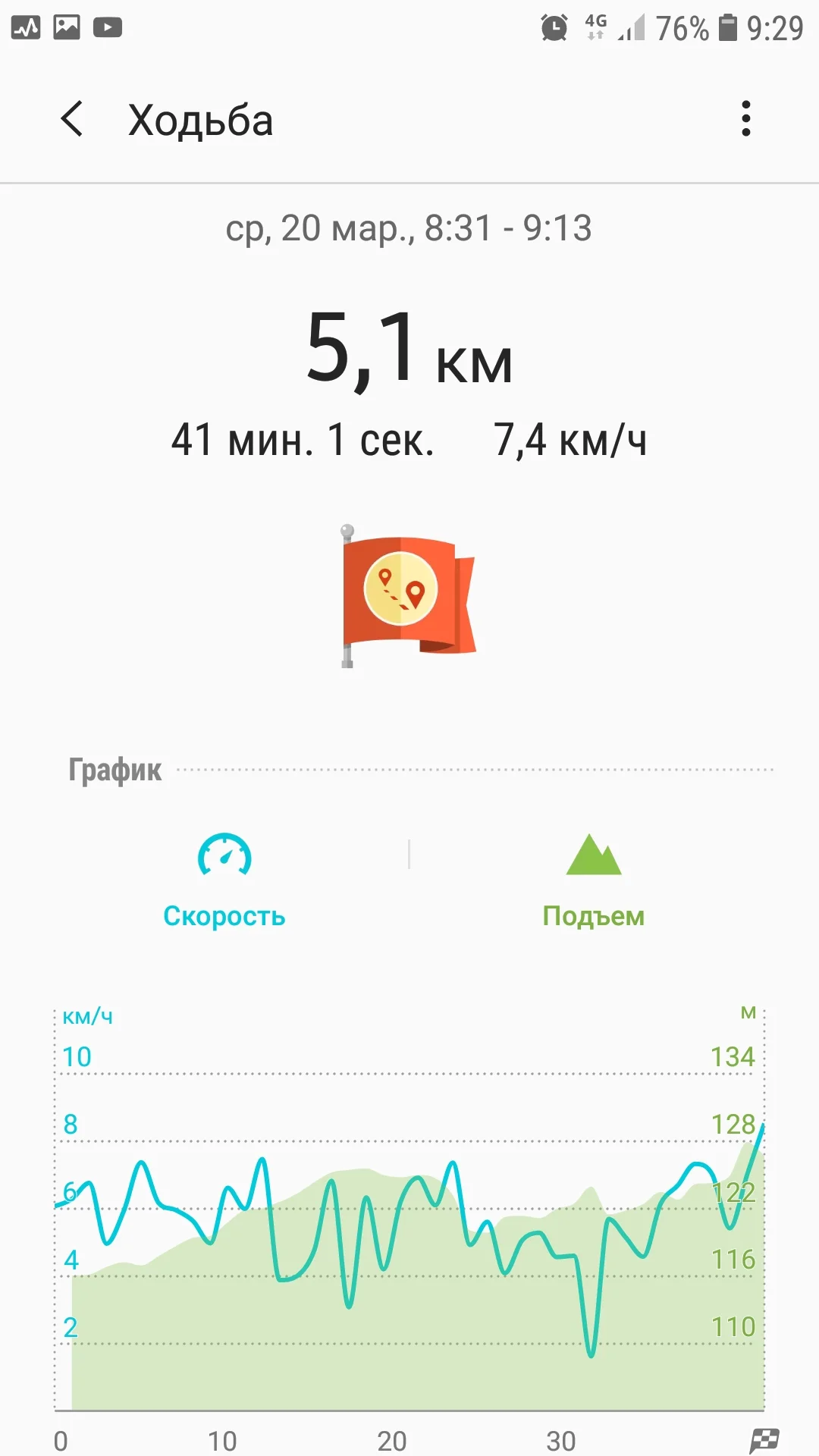Open the three-dot overflow menu
Screen dimensions: 819x1456
pos(746,119)
